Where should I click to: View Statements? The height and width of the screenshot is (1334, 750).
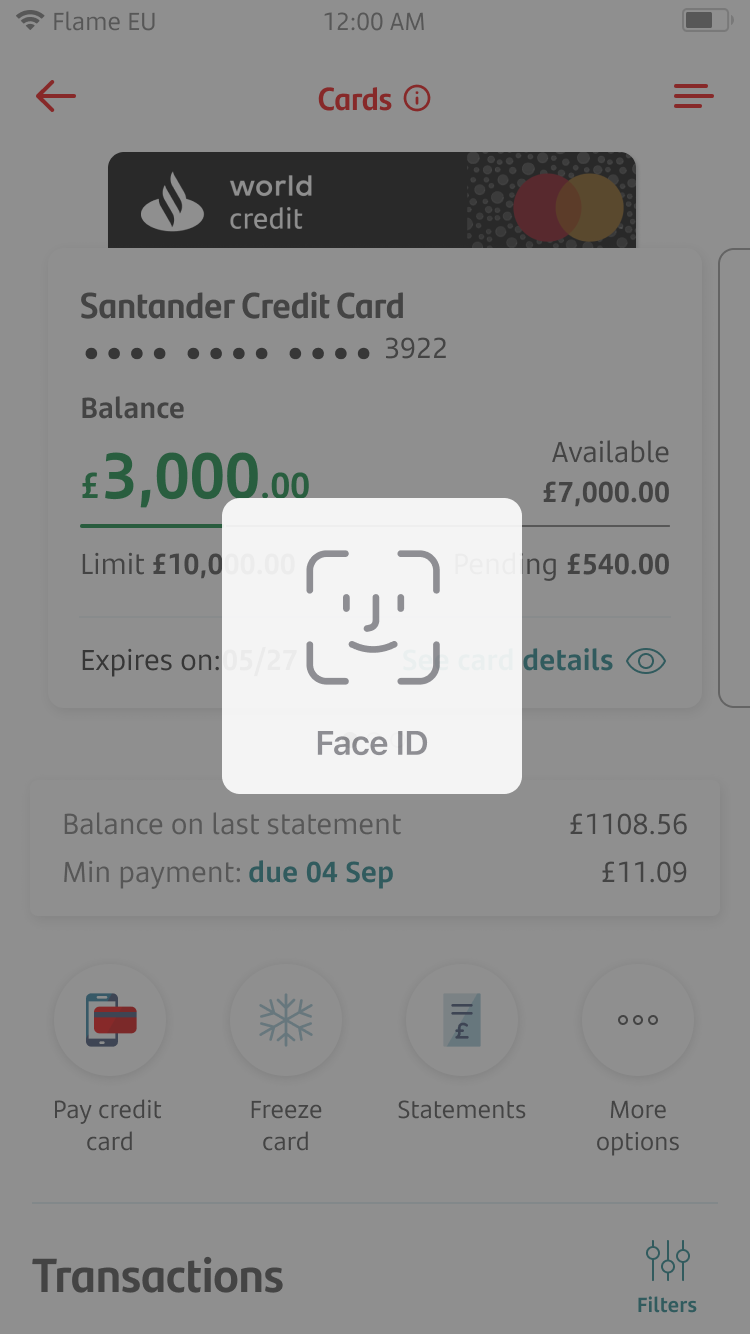[462, 1021]
